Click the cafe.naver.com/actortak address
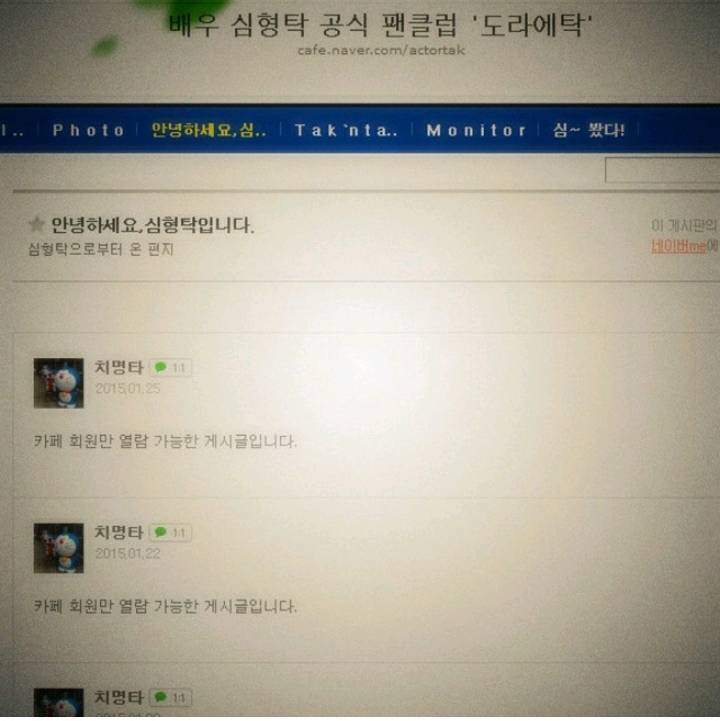Screen dimensions: 720x721 [360, 50]
